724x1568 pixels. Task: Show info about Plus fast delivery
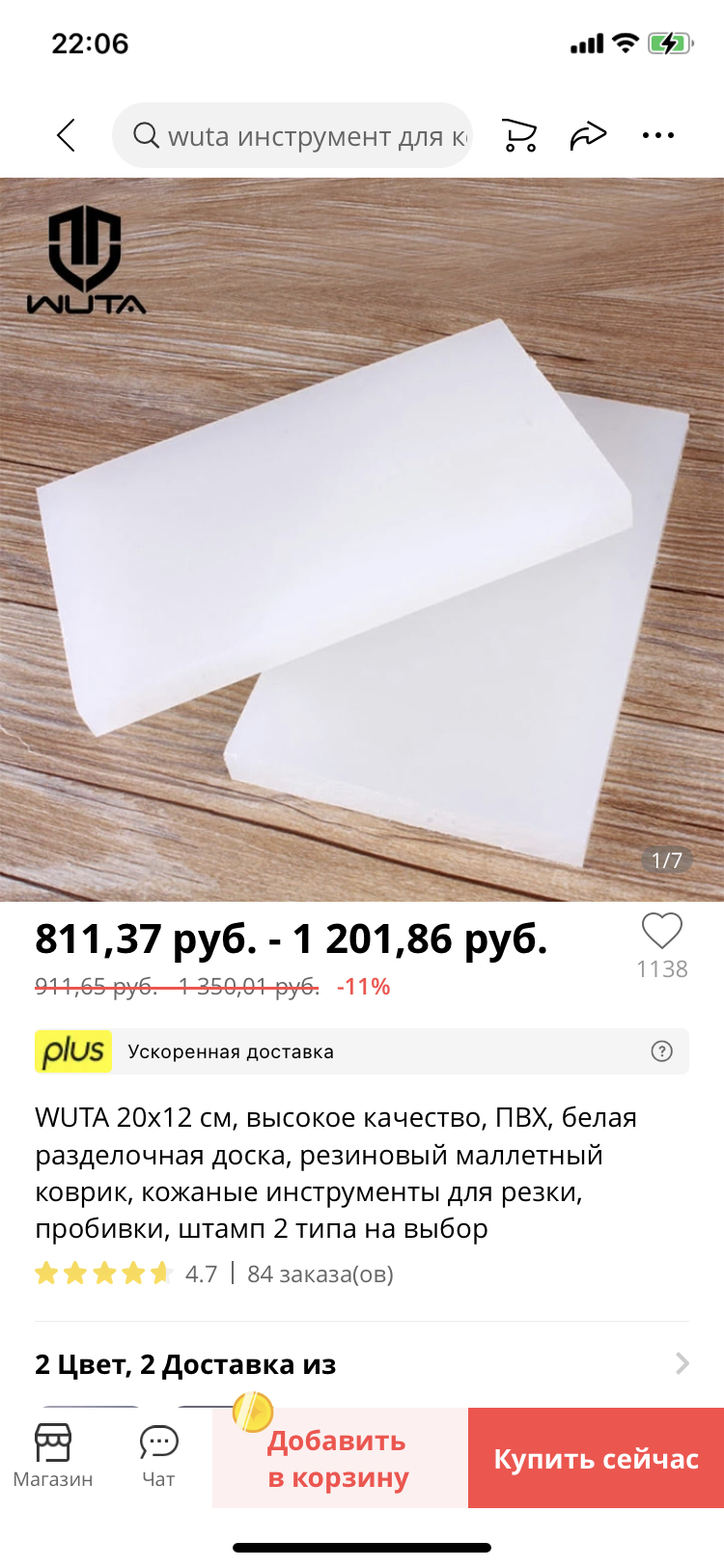click(x=661, y=1051)
